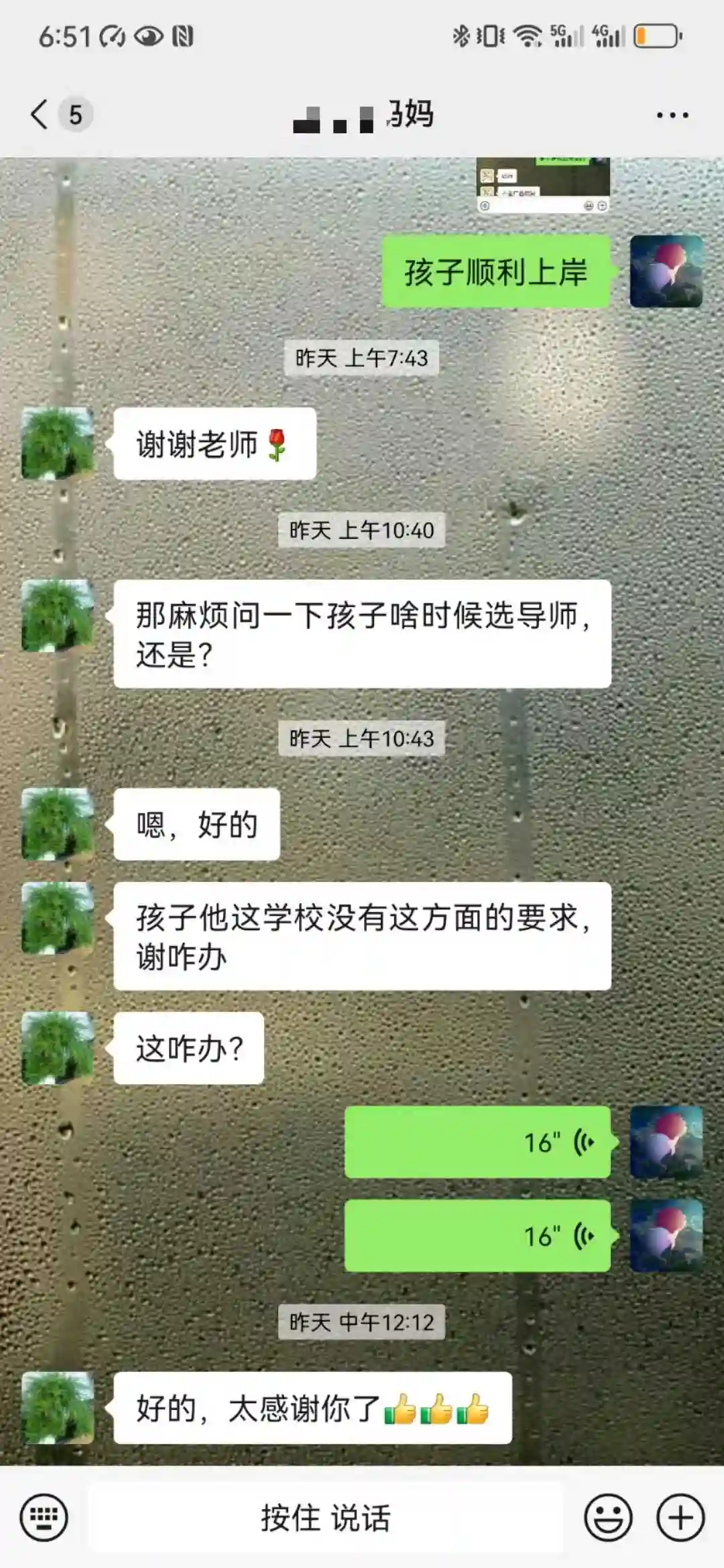Screen dimensions: 724x1568
Task: Tap the 按住 说话 voice button
Action: 326,1517
